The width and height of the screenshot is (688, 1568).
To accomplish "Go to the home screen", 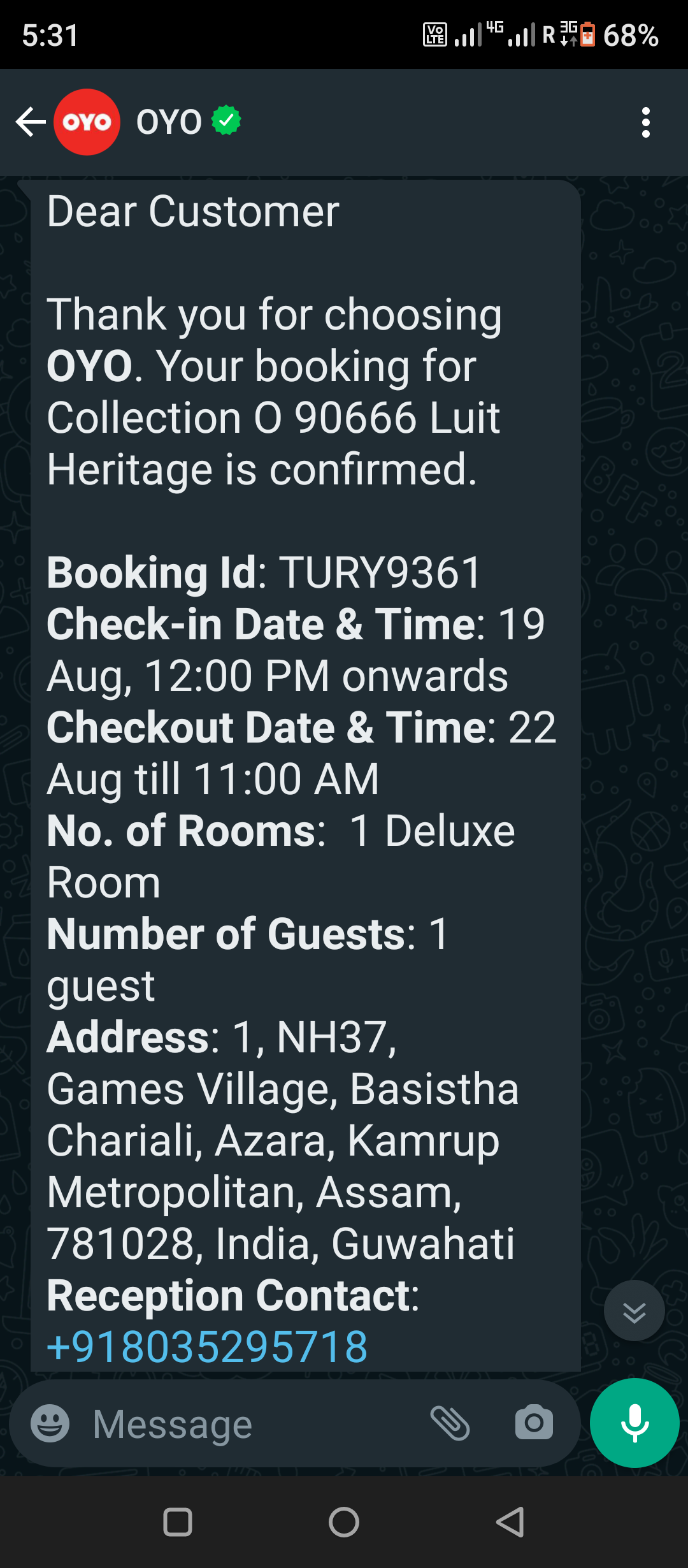I will pos(344,1523).
